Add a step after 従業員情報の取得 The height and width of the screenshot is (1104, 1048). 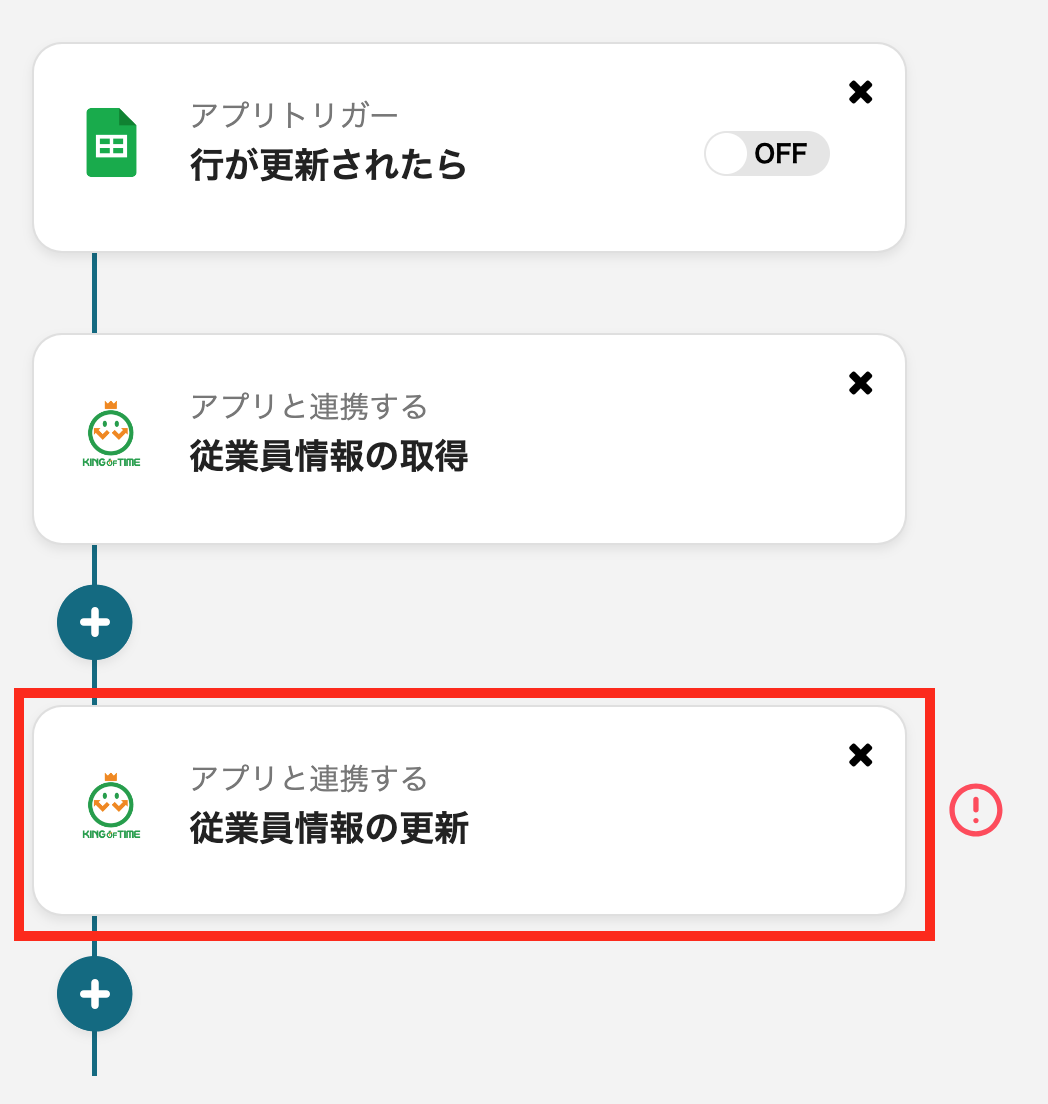pos(95,622)
